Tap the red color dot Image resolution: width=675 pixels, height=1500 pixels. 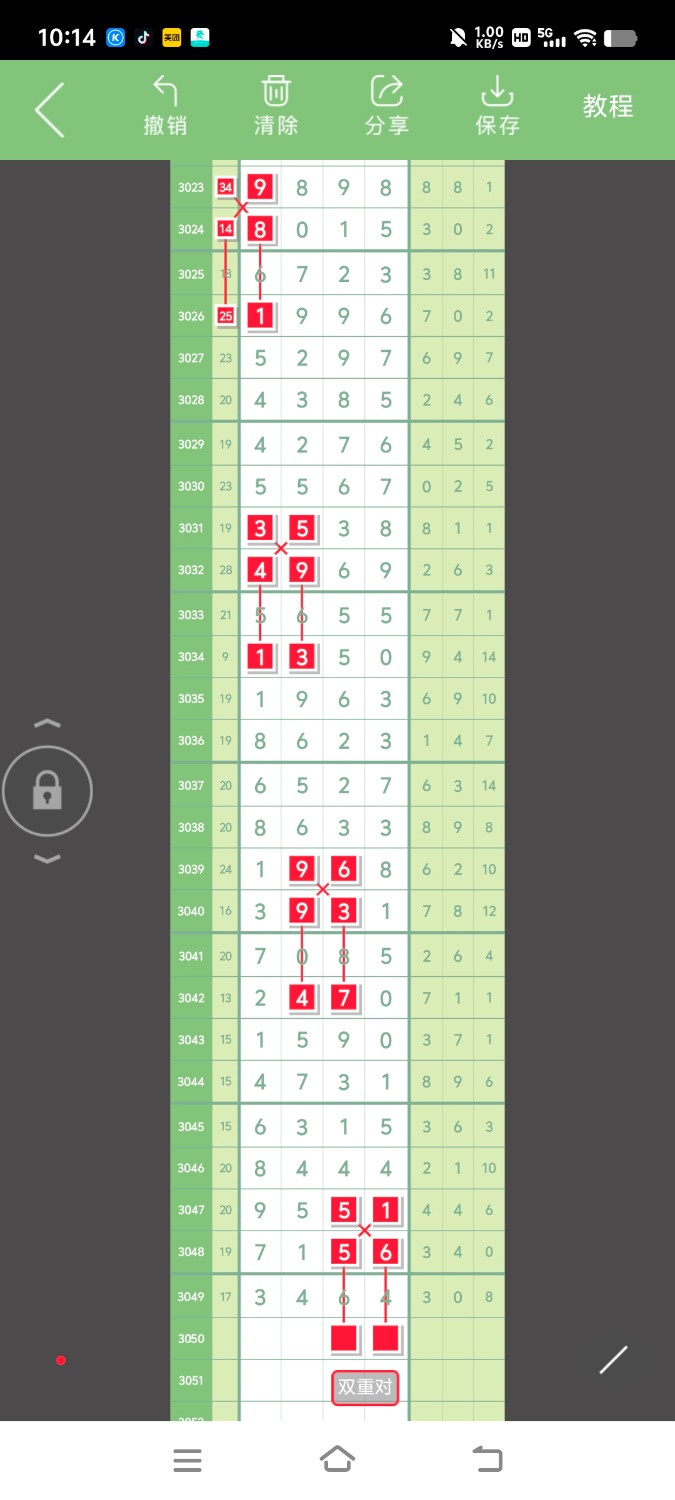(x=61, y=1360)
